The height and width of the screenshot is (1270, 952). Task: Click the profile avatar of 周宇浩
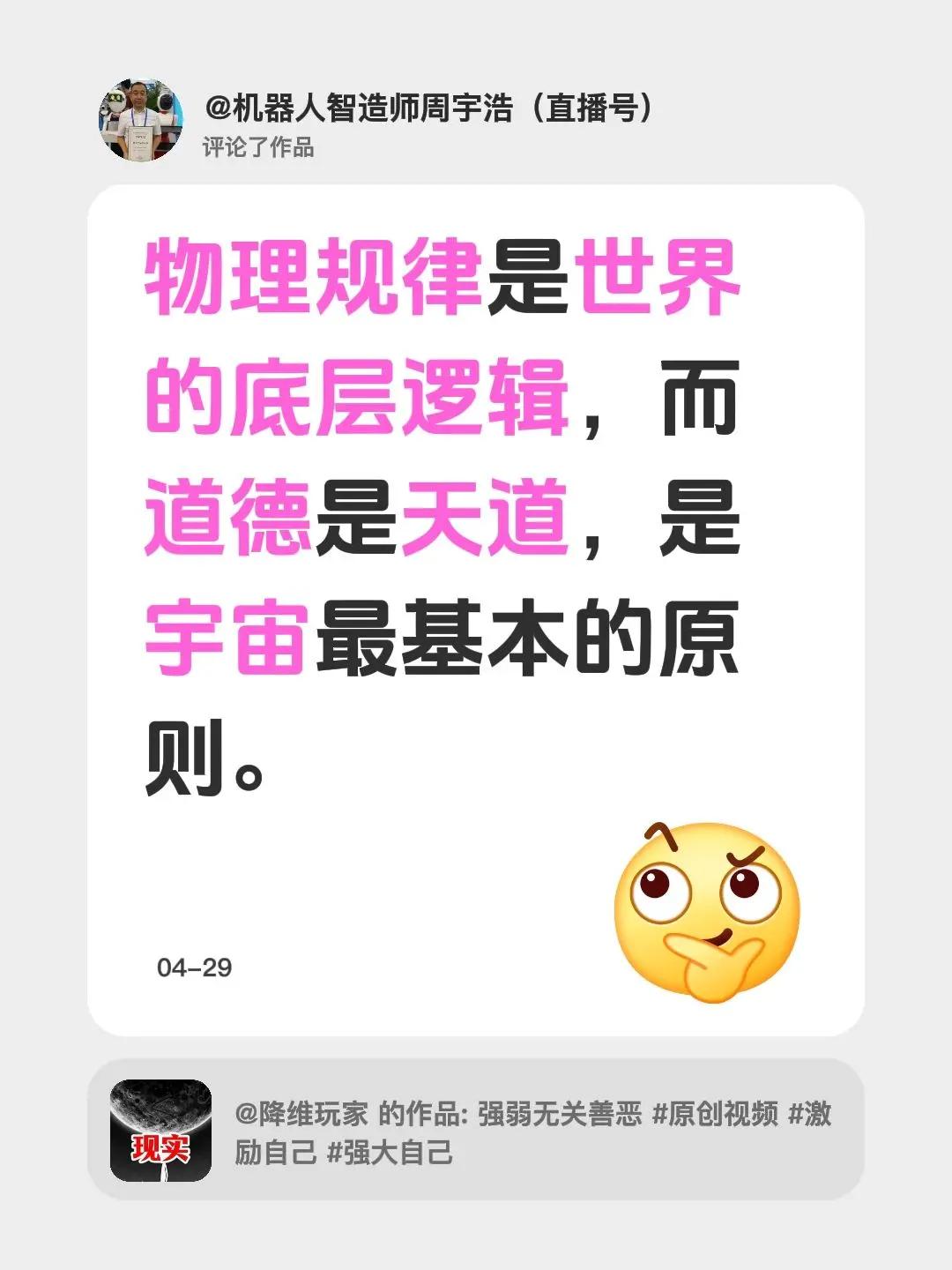(x=139, y=117)
